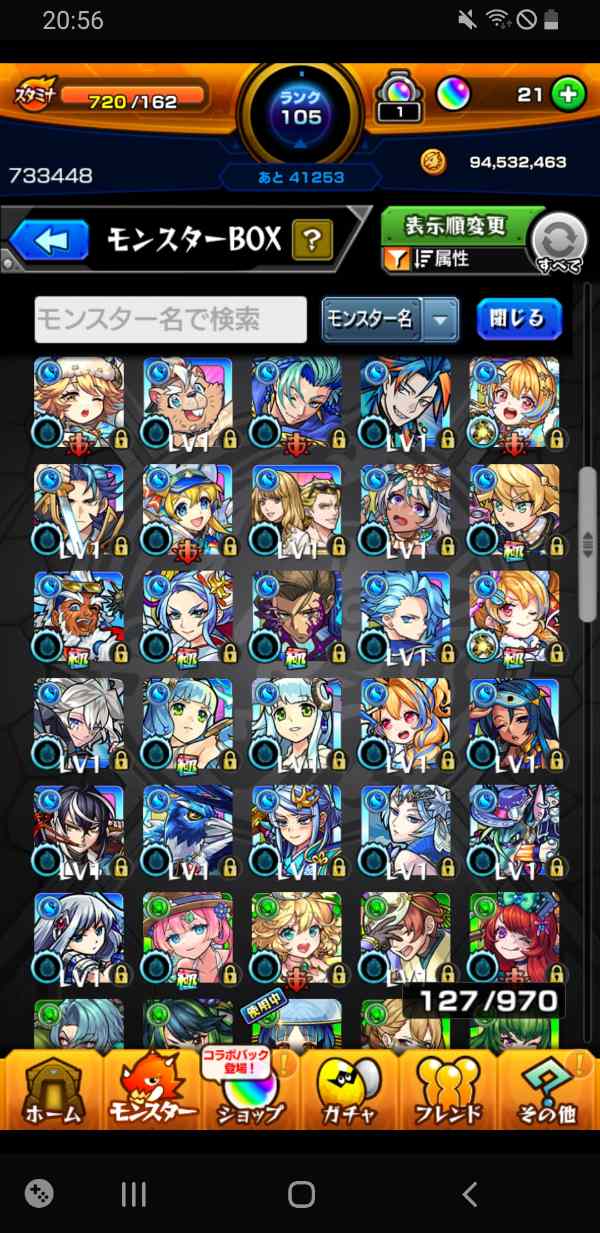
Task: Tap the 閉じる button
Action: pyautogui.click(x=518, y=319)
